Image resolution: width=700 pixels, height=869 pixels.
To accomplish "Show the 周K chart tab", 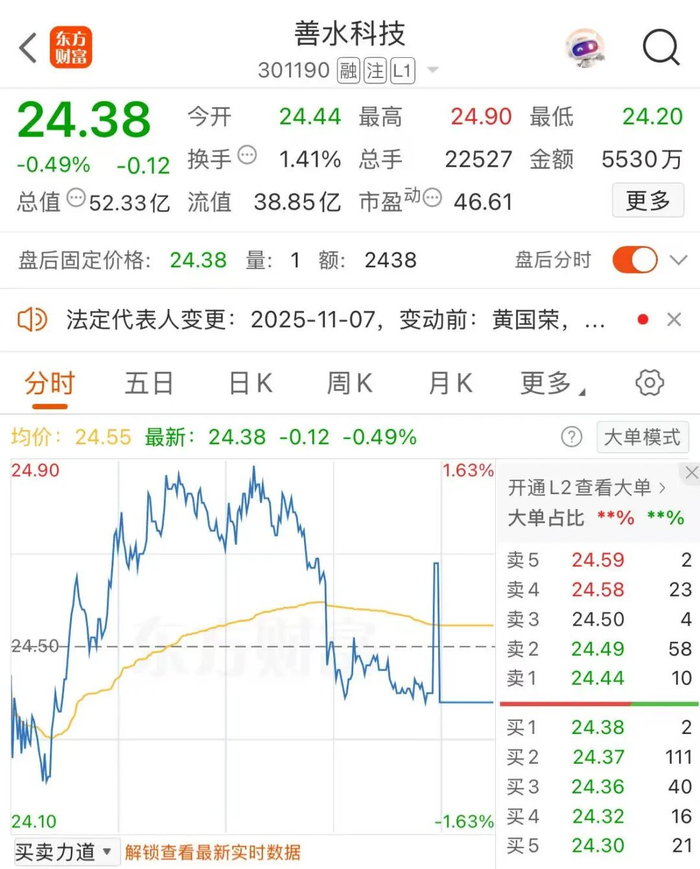I will coord(349,383).
